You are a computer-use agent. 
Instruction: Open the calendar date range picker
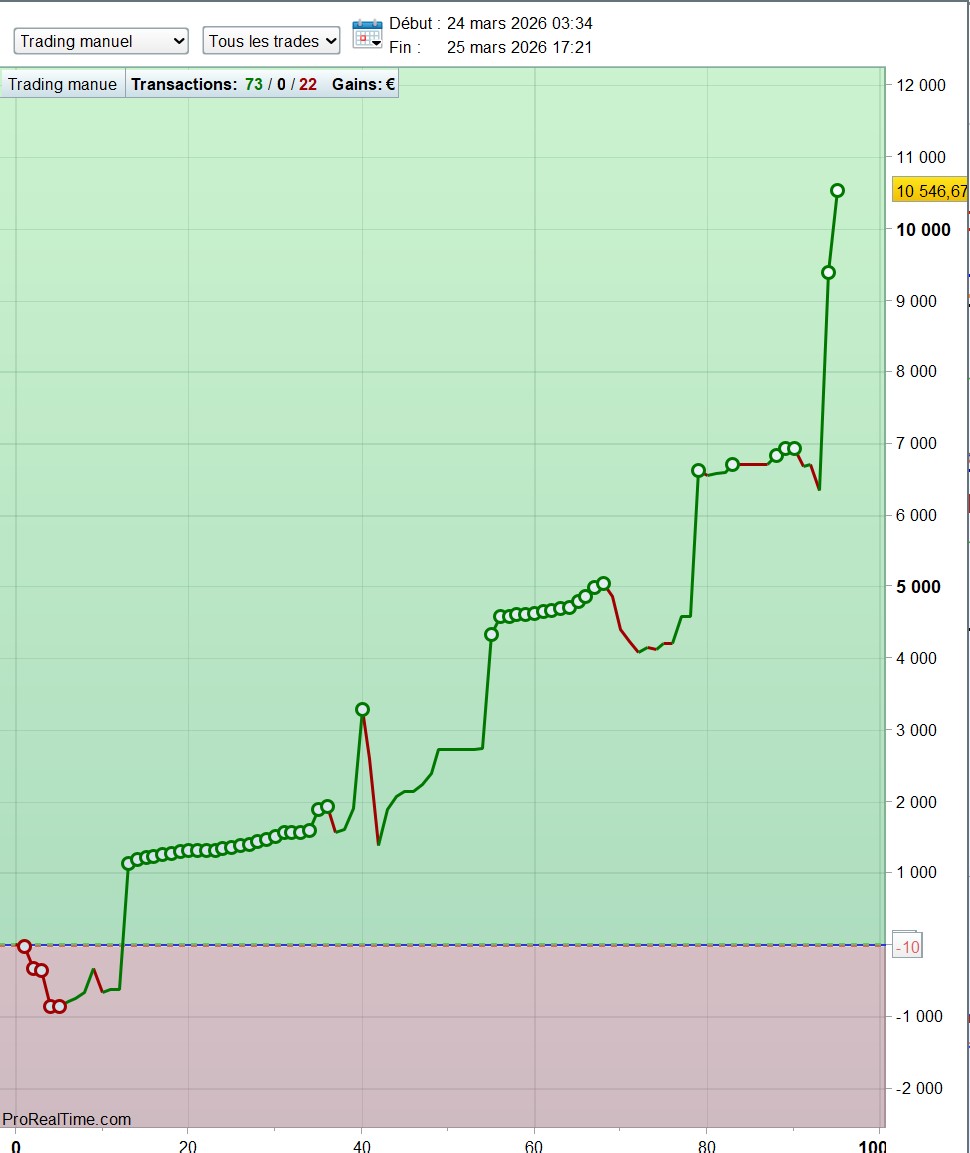click(x=367, y=35)
